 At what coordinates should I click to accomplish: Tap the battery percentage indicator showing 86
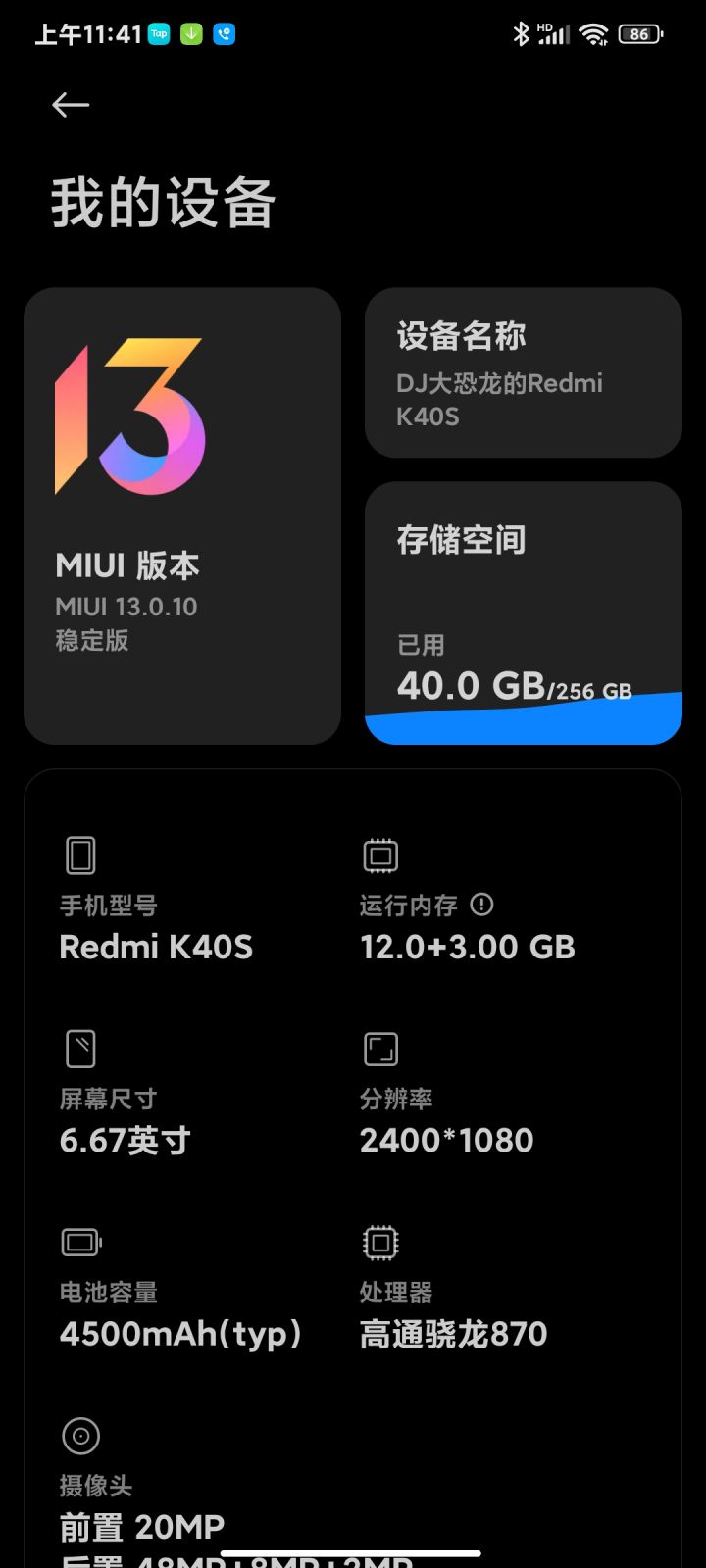click(639, 32)
